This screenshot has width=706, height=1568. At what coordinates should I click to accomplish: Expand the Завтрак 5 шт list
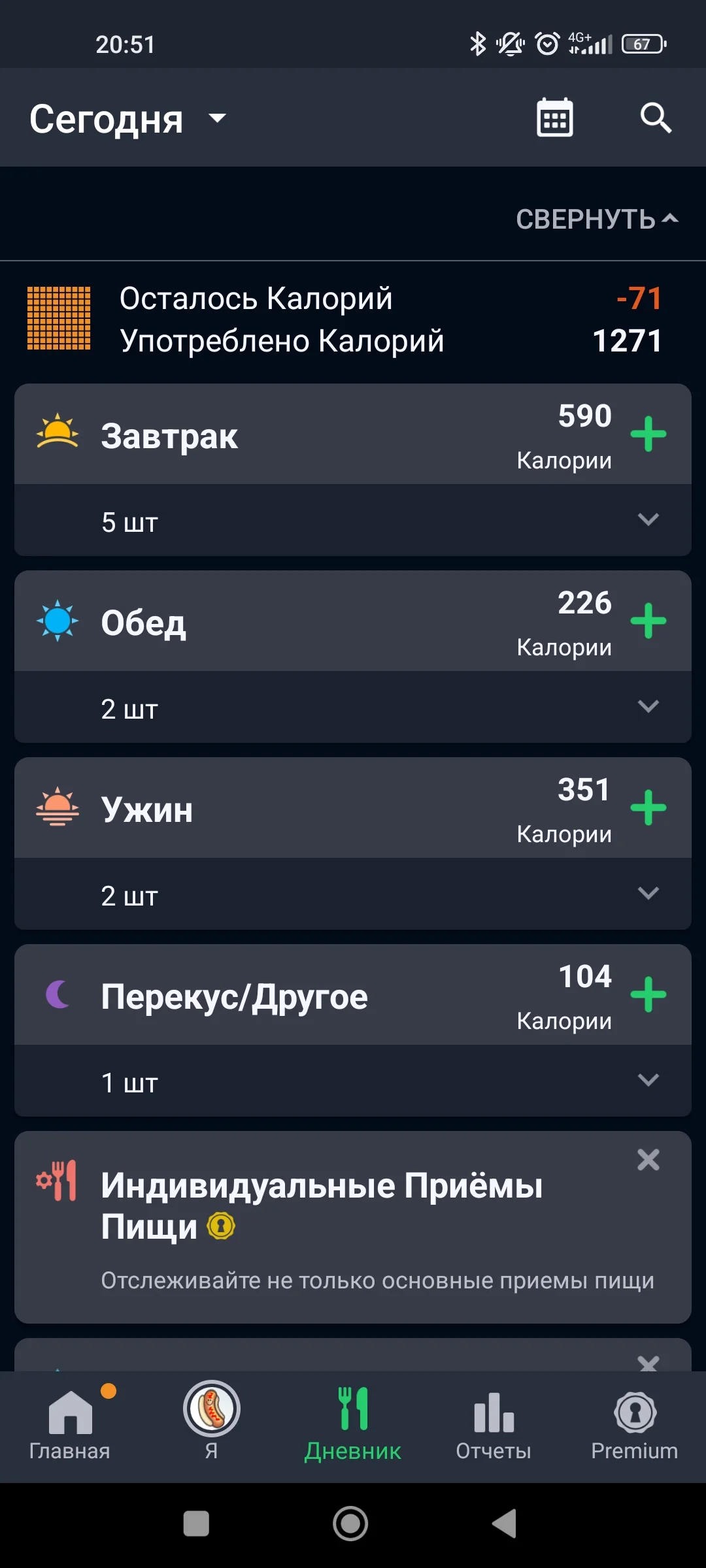click(x=648, y=520)
